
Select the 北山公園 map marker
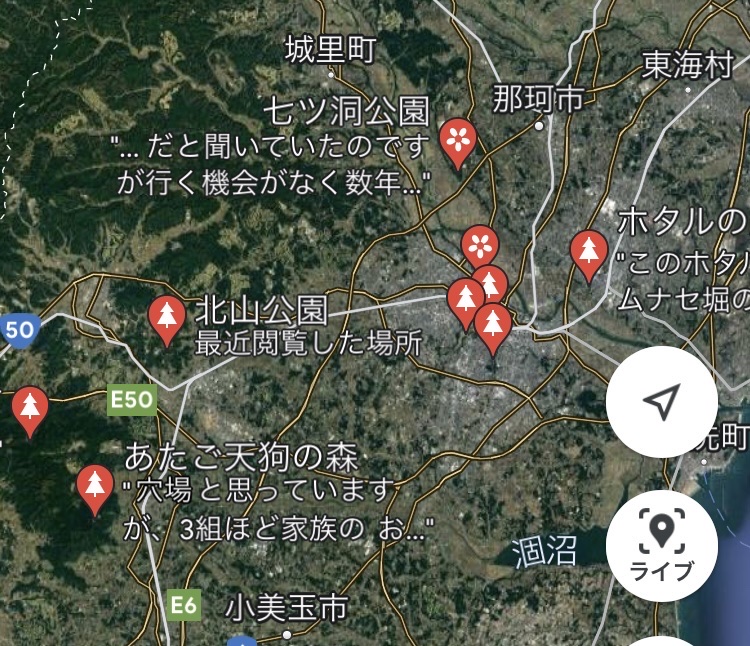166,317
